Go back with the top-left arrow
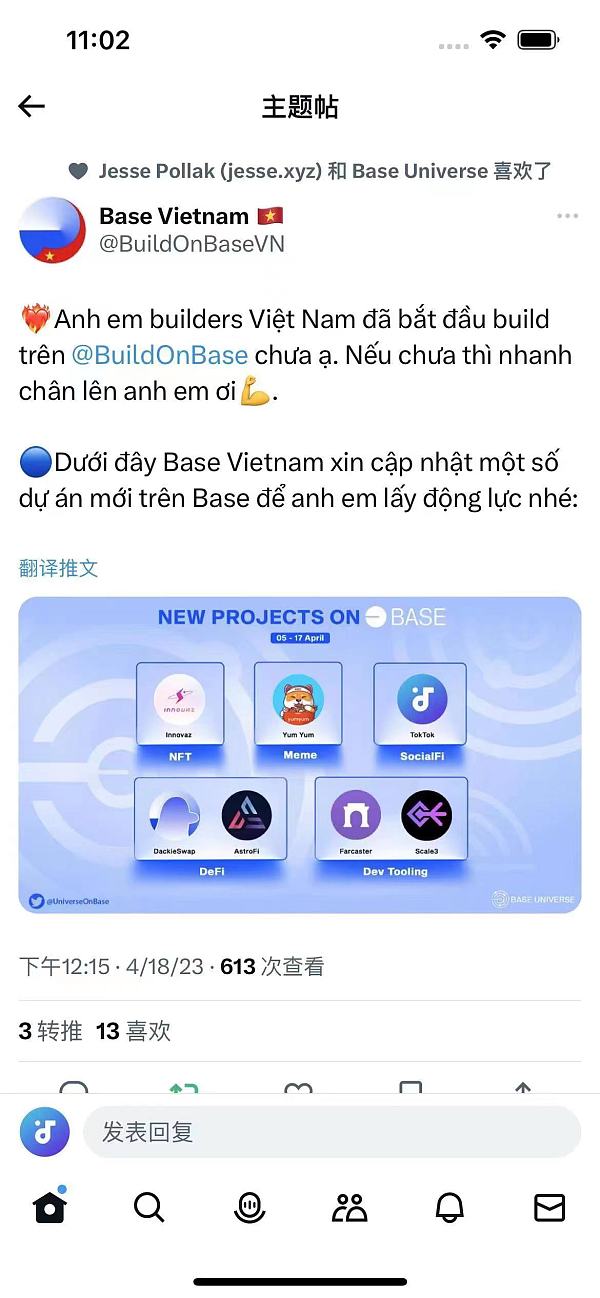The image size is (600, 1298). [x=32, y=106]
